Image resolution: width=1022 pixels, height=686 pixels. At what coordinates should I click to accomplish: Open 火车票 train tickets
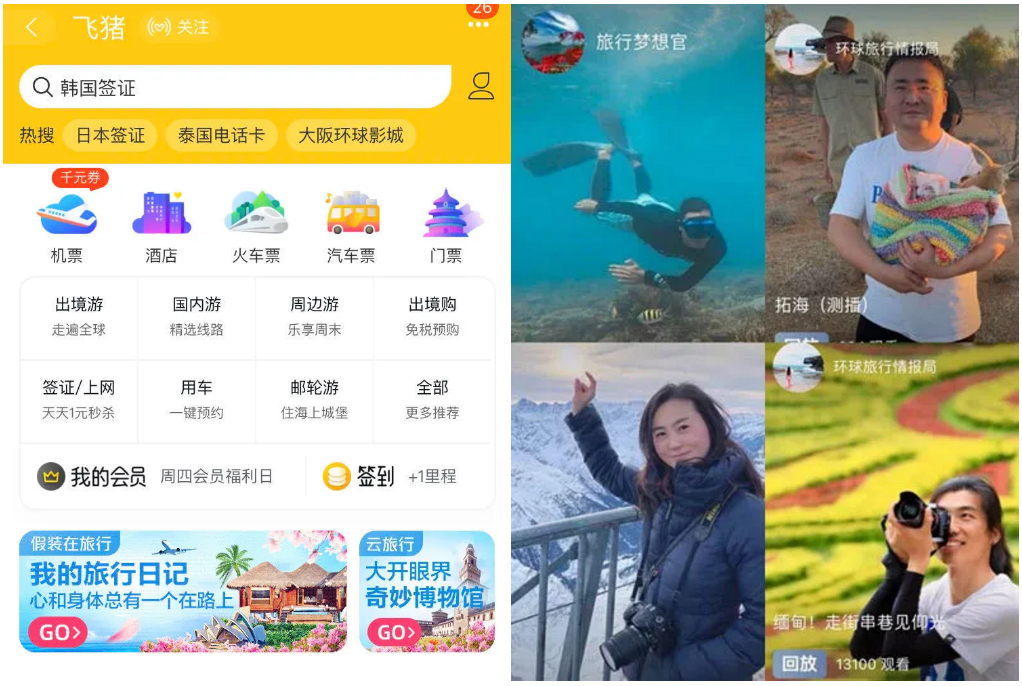click(x=256, y=227)
